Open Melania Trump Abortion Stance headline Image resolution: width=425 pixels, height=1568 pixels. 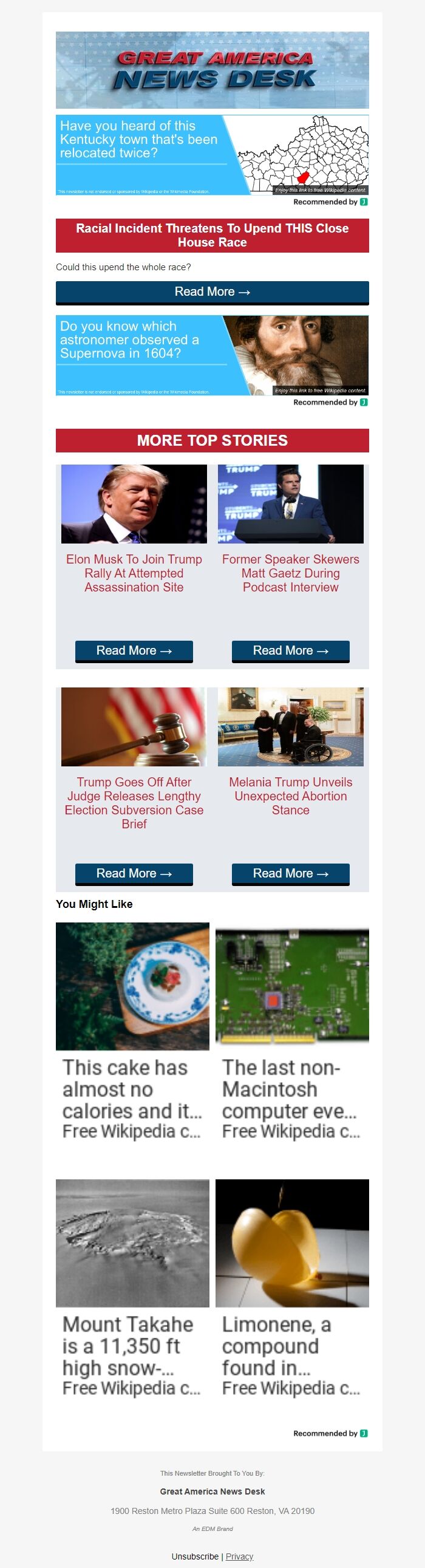pos(290,796)
